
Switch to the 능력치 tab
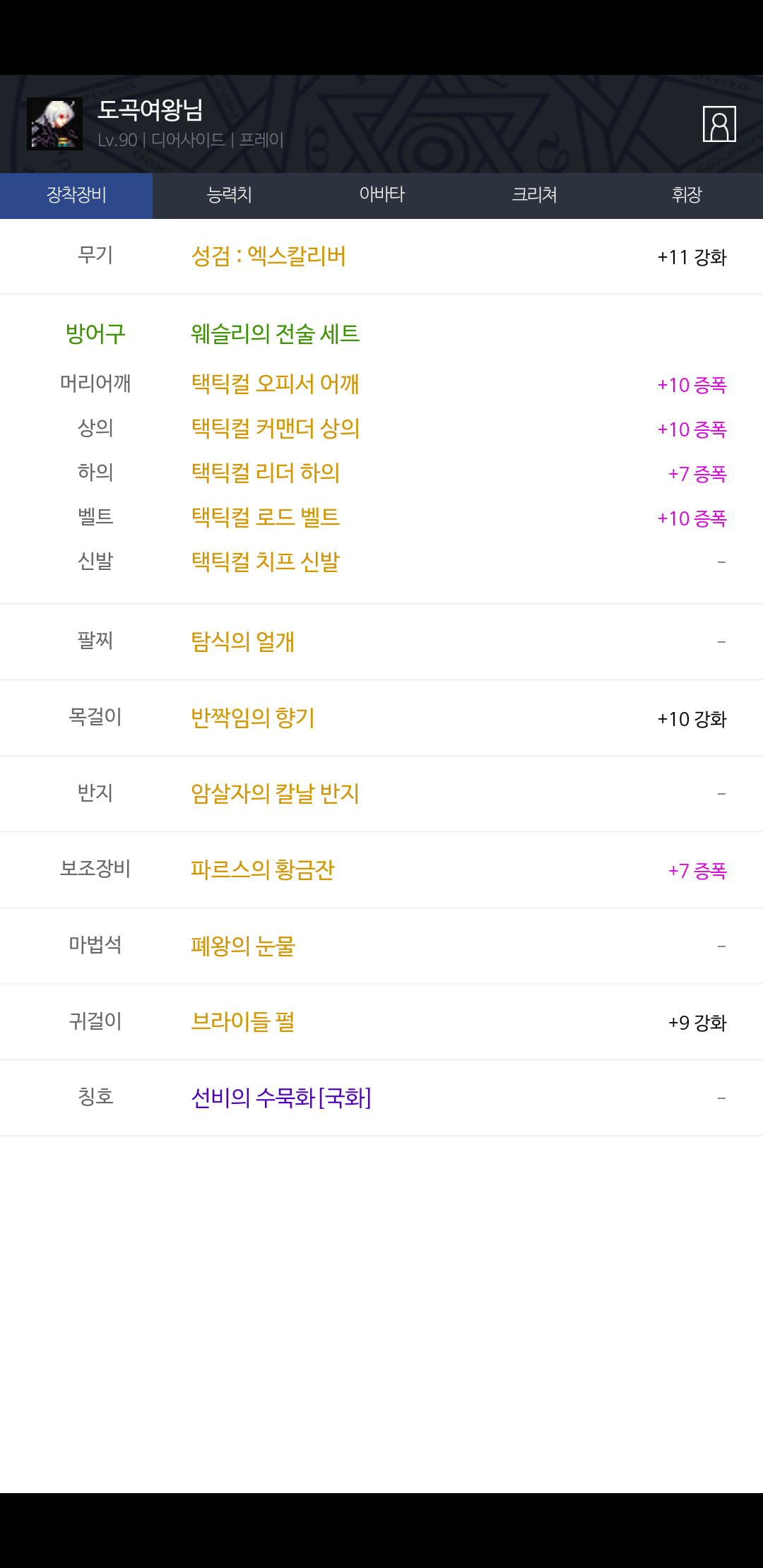[229, 196]
